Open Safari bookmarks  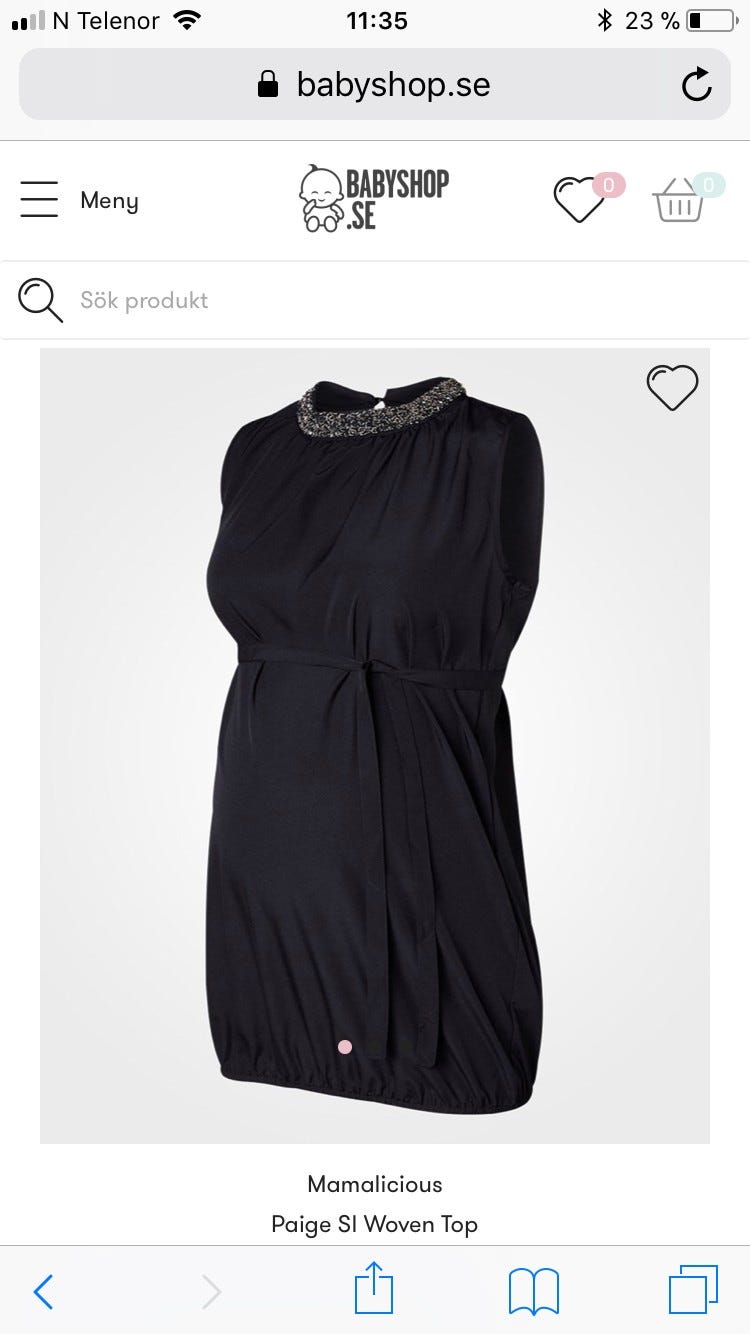coord(533,1291)
